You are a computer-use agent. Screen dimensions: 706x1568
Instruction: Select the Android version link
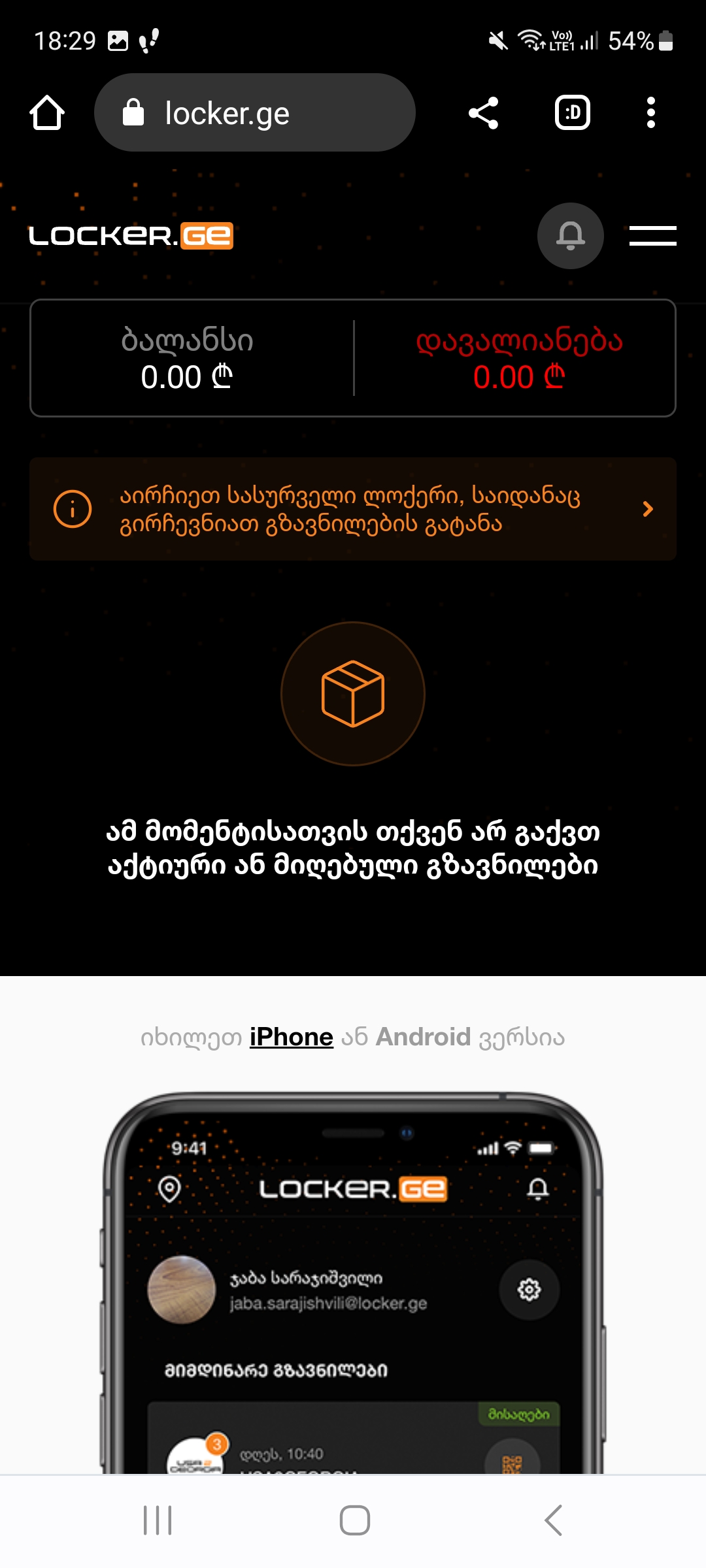424,1037
